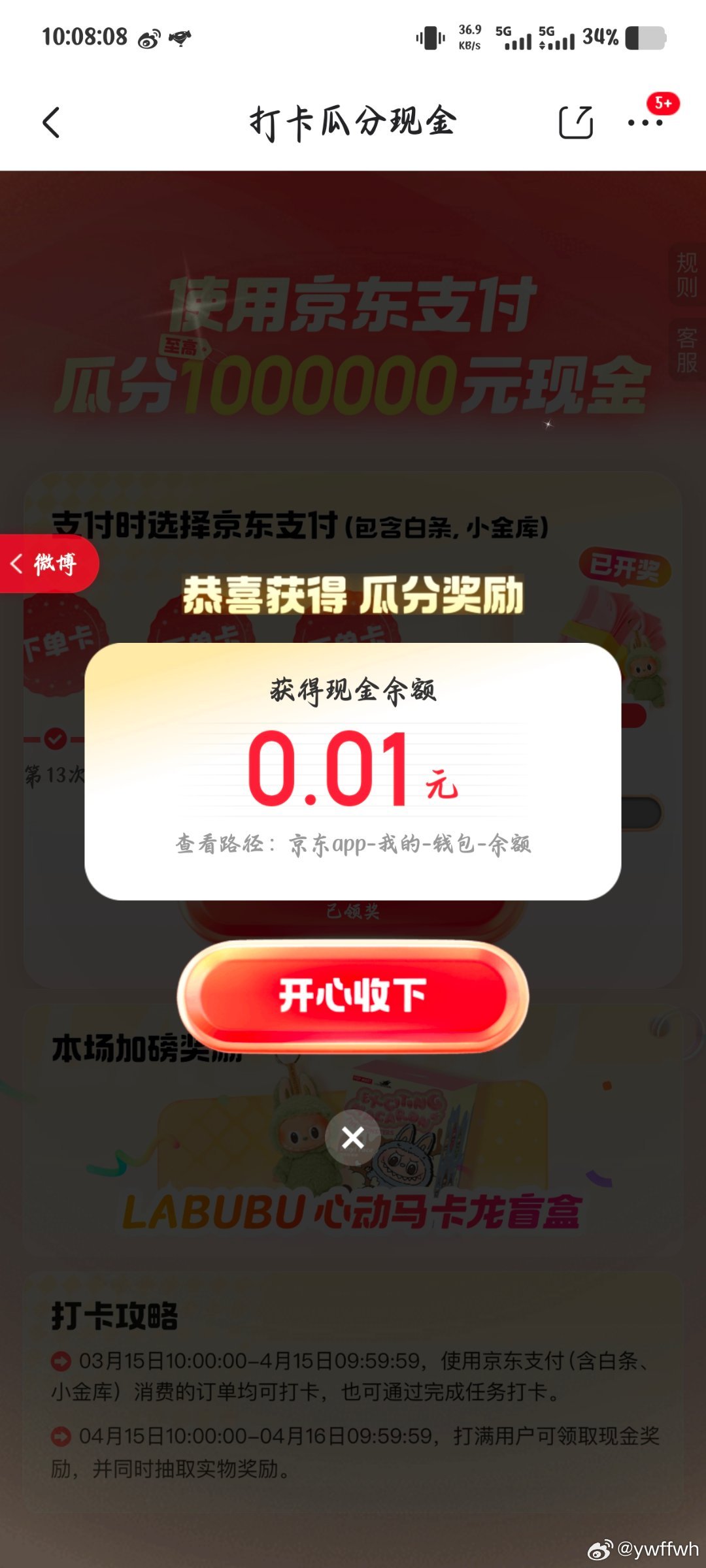Dismiss the reward popup via the X
The image size is (706, 1568).
(x=353, y=1137)
